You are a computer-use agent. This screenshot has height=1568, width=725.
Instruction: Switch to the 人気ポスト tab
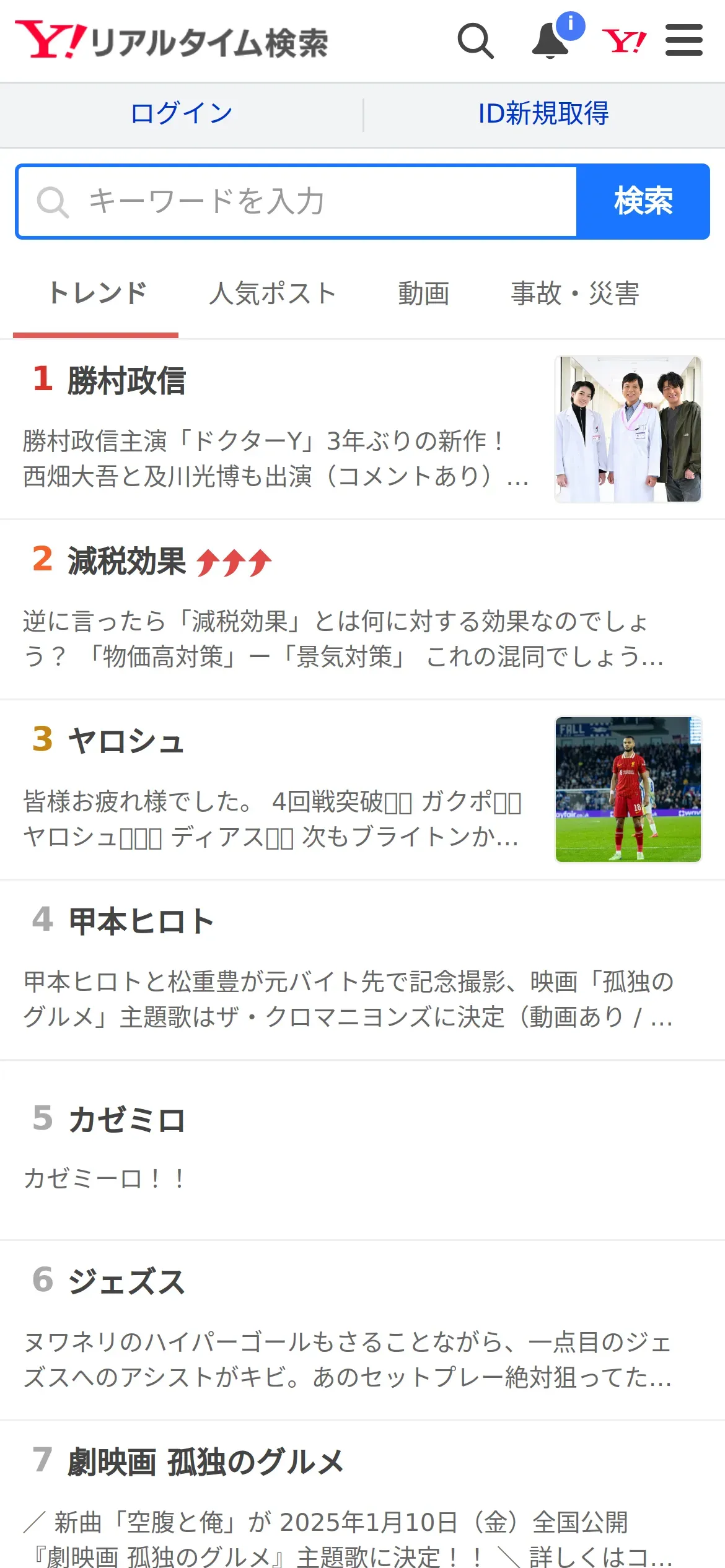click(x=273, y=294)
